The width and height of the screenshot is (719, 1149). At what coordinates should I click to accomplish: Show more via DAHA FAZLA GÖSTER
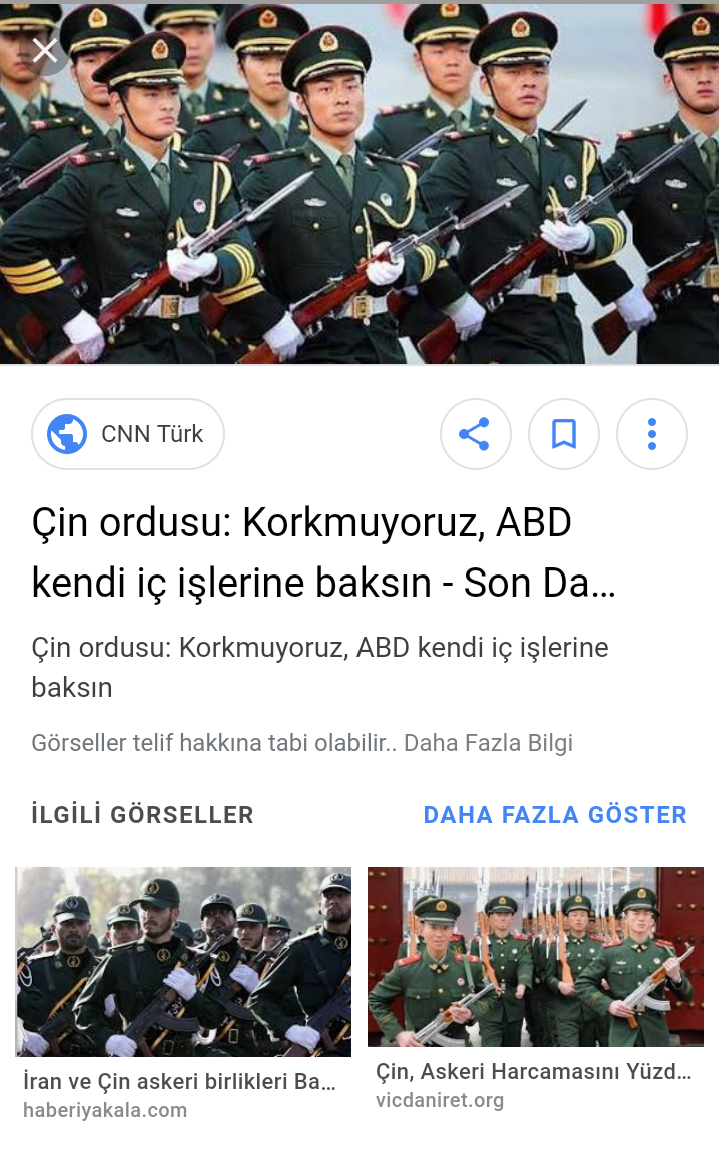pyautogui.click(x=555, y=815)
